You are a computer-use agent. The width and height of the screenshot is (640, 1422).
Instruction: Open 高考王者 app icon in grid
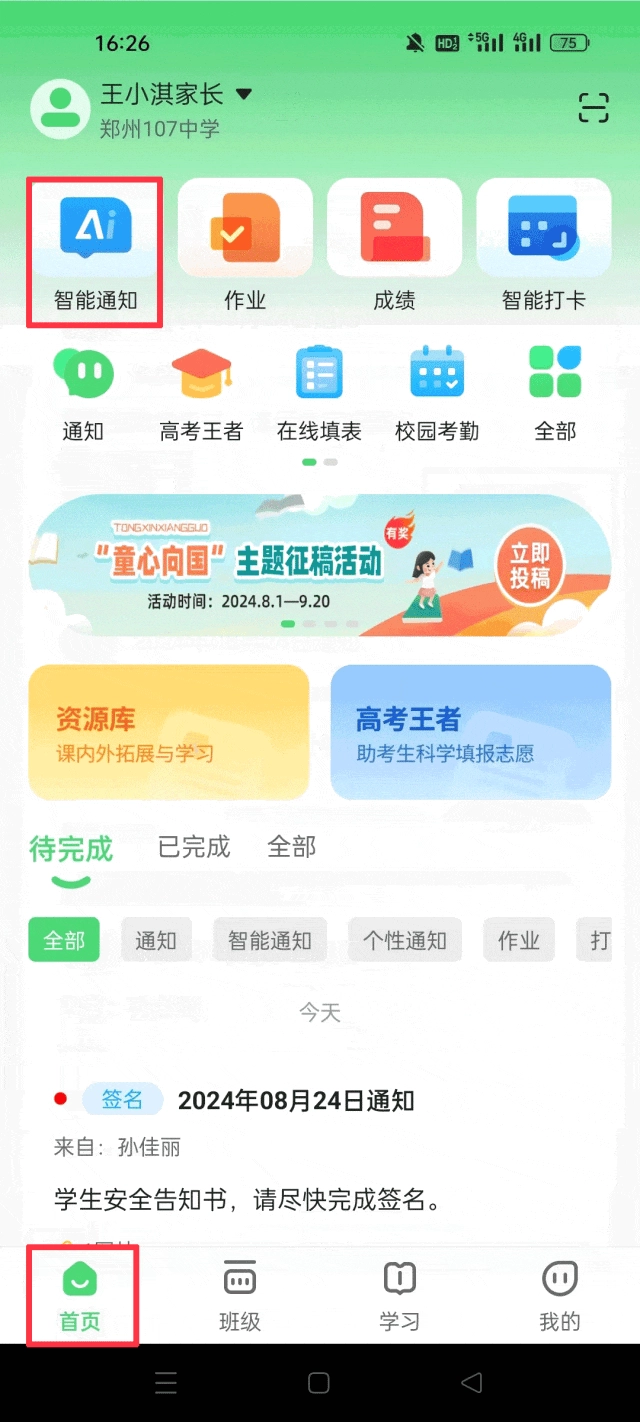(201, 394)
